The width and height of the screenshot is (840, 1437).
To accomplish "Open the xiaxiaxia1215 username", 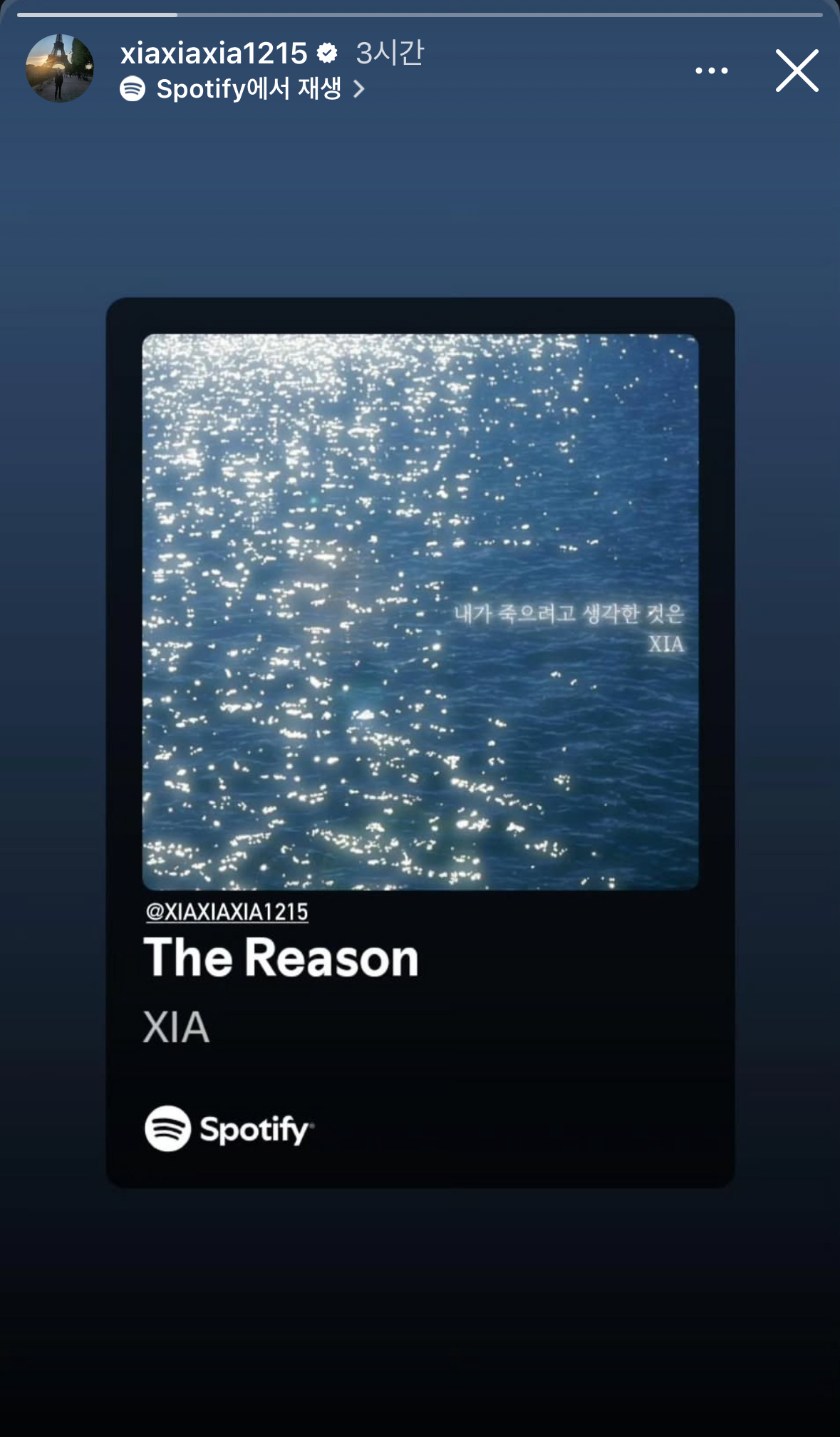I will click(213, 53).
